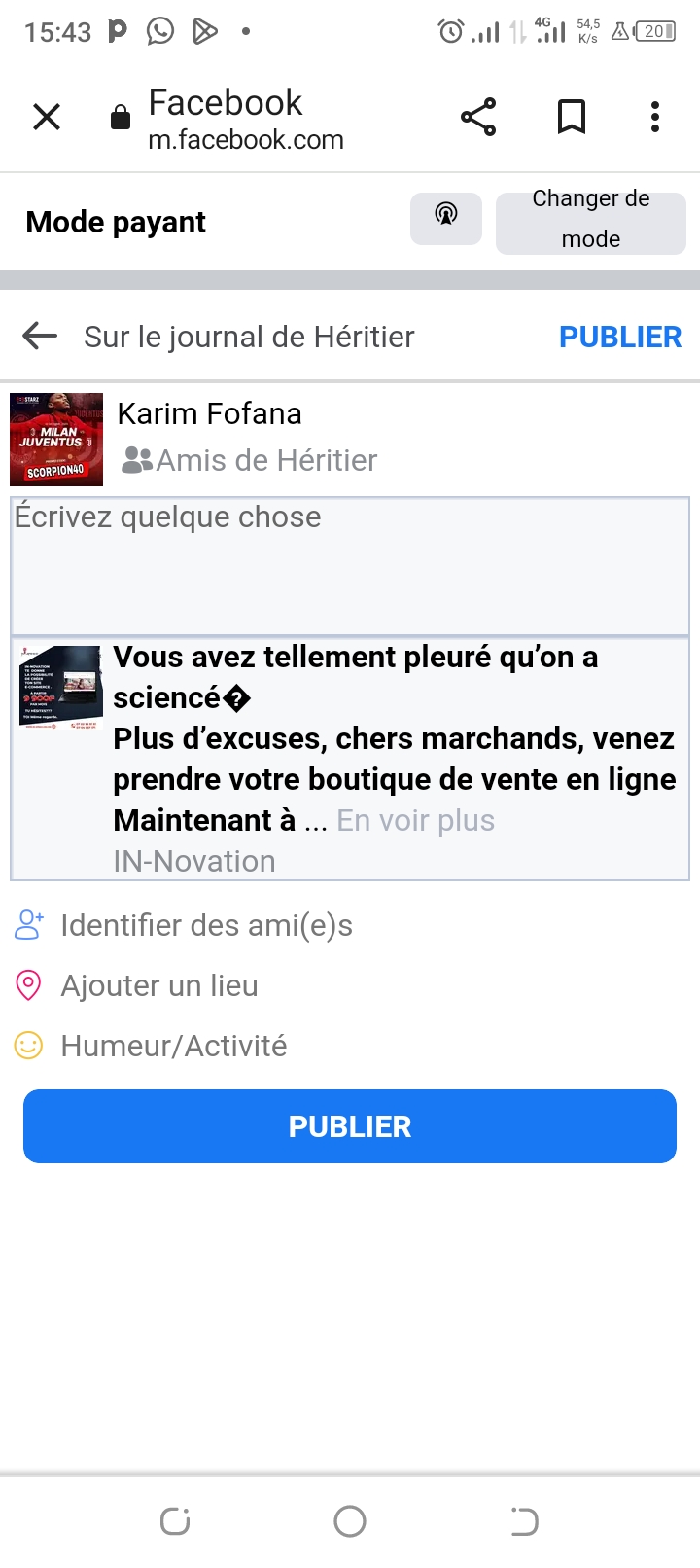Focus the Écrivez quelque chose text field
The image size is (700, 1568).
pyautogui.click(x=350, y=566)
